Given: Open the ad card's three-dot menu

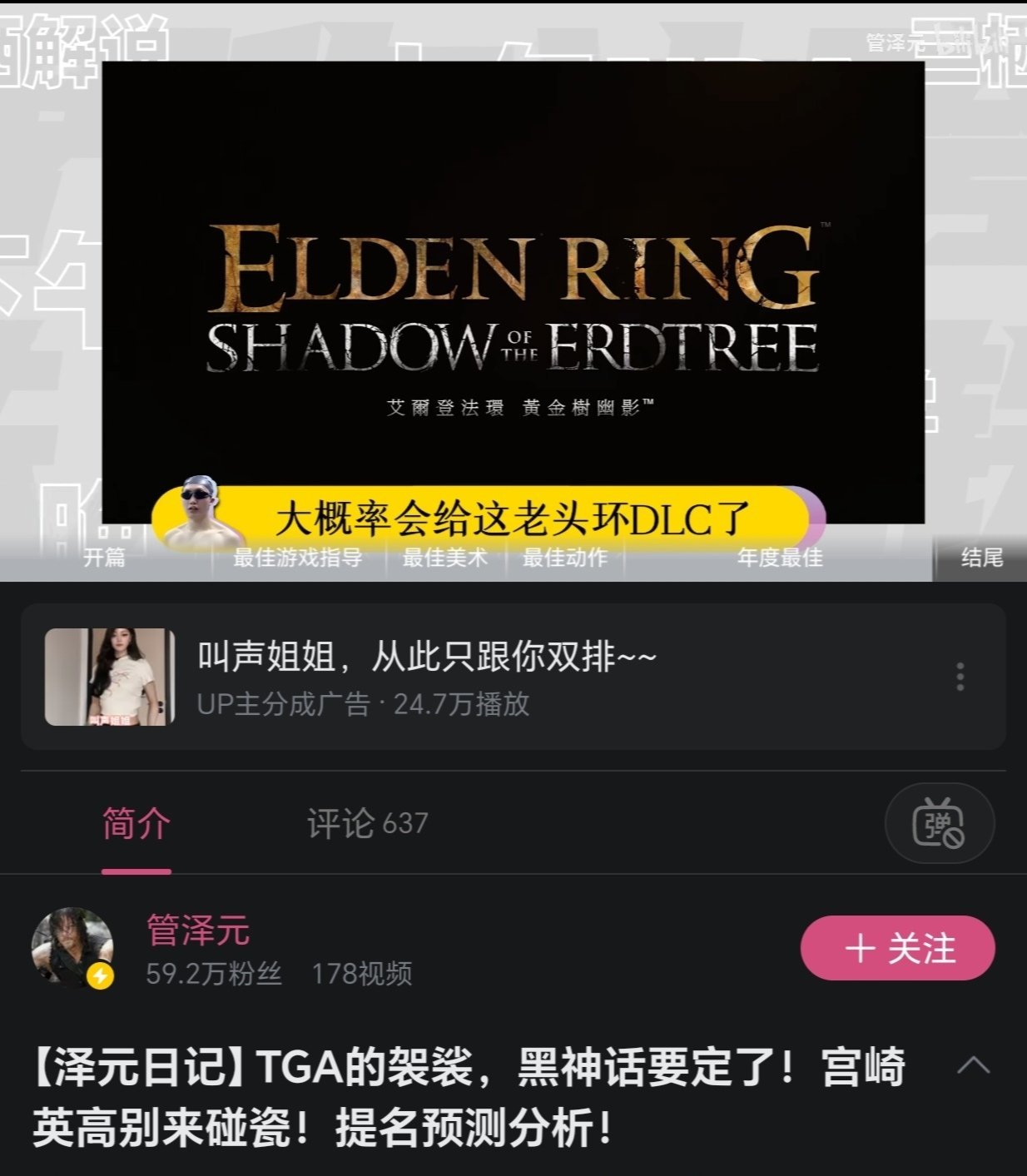Looking at the screenshot, I should (x=960, y=677).
